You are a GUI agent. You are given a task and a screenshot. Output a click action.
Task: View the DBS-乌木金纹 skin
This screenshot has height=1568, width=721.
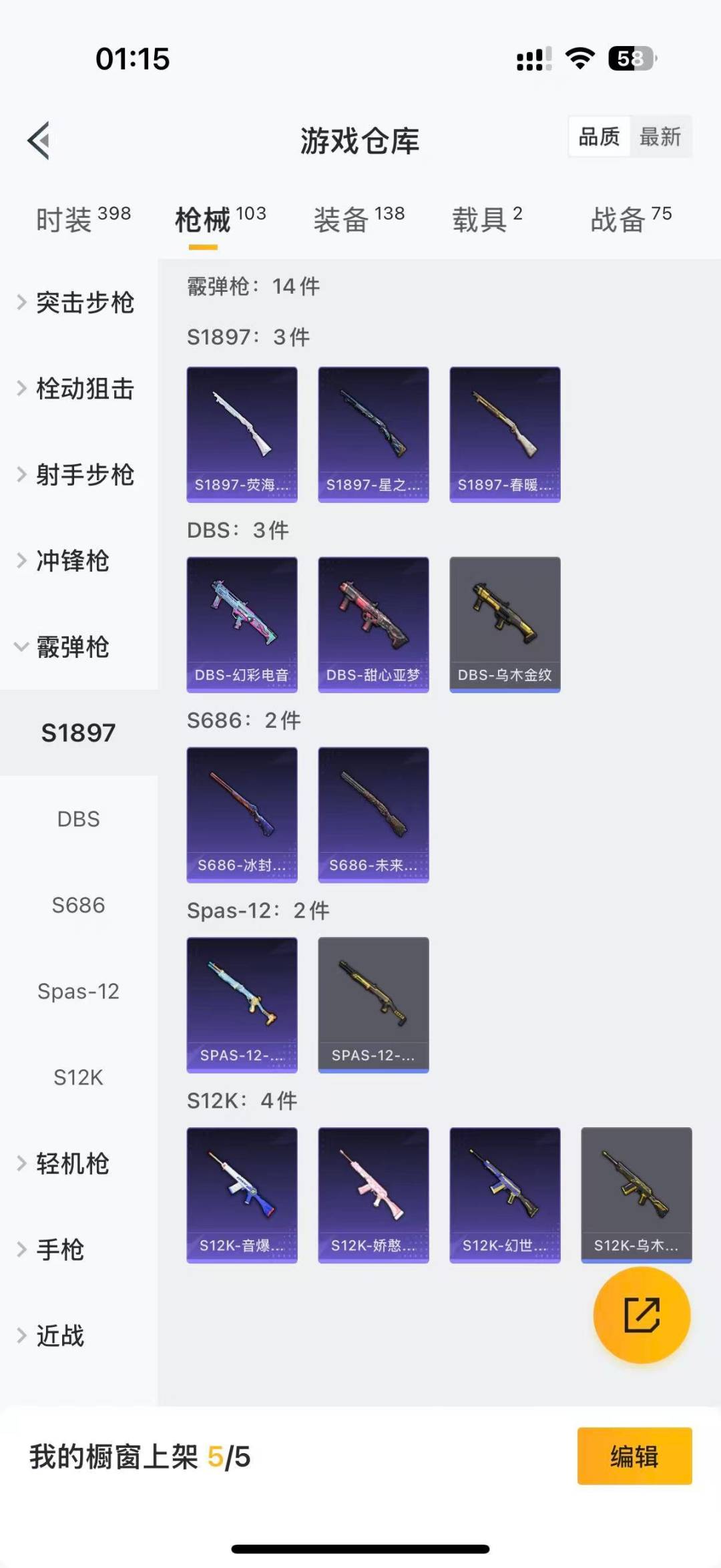point(505,624)
